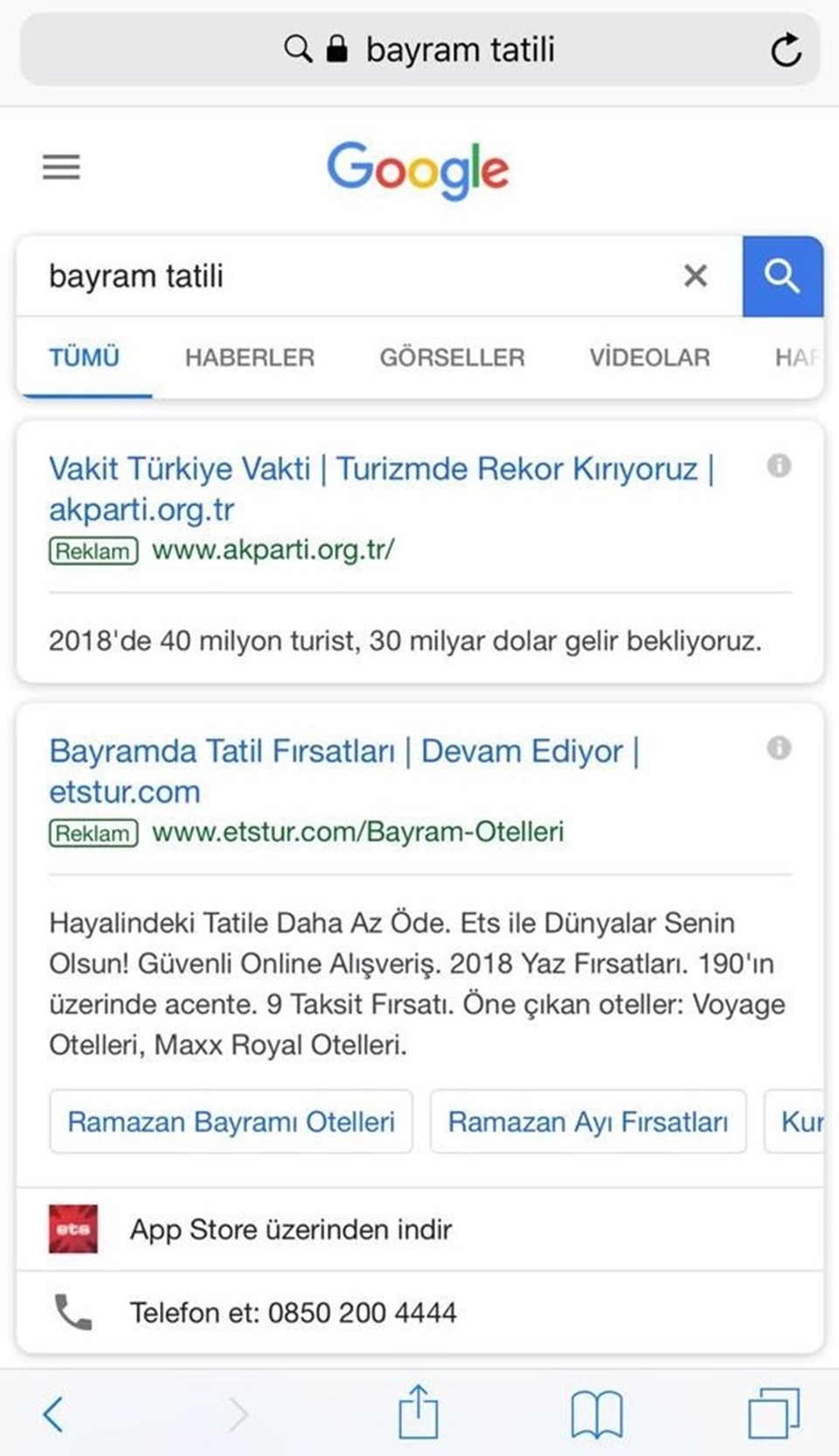Screen dimensions: 839x1456
Task: Tap App Store üzerinden indir row
Action: 420,1230
